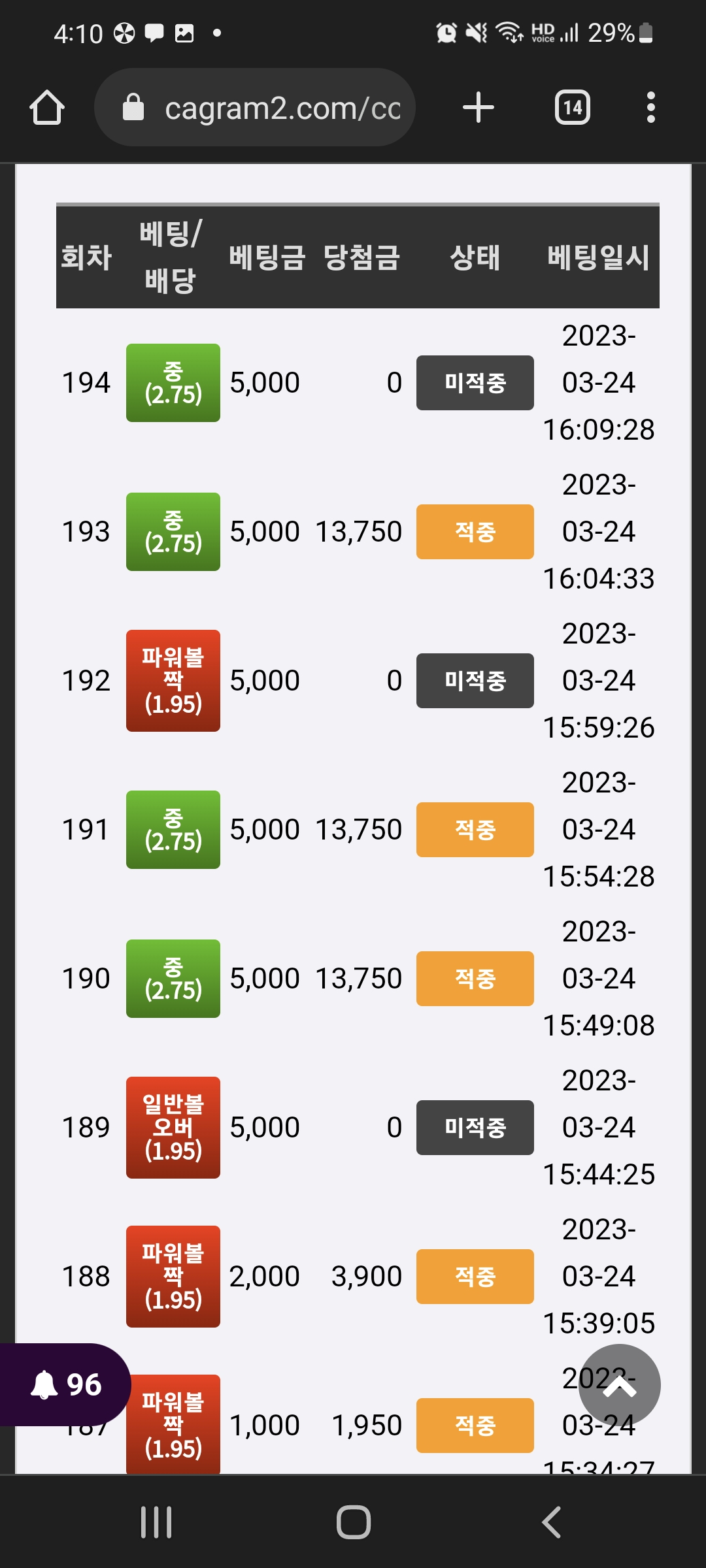The width and height of the screenshot is (706, 1568).
Task: Open the notification bell showing 96
Action: pos(65,1384)
